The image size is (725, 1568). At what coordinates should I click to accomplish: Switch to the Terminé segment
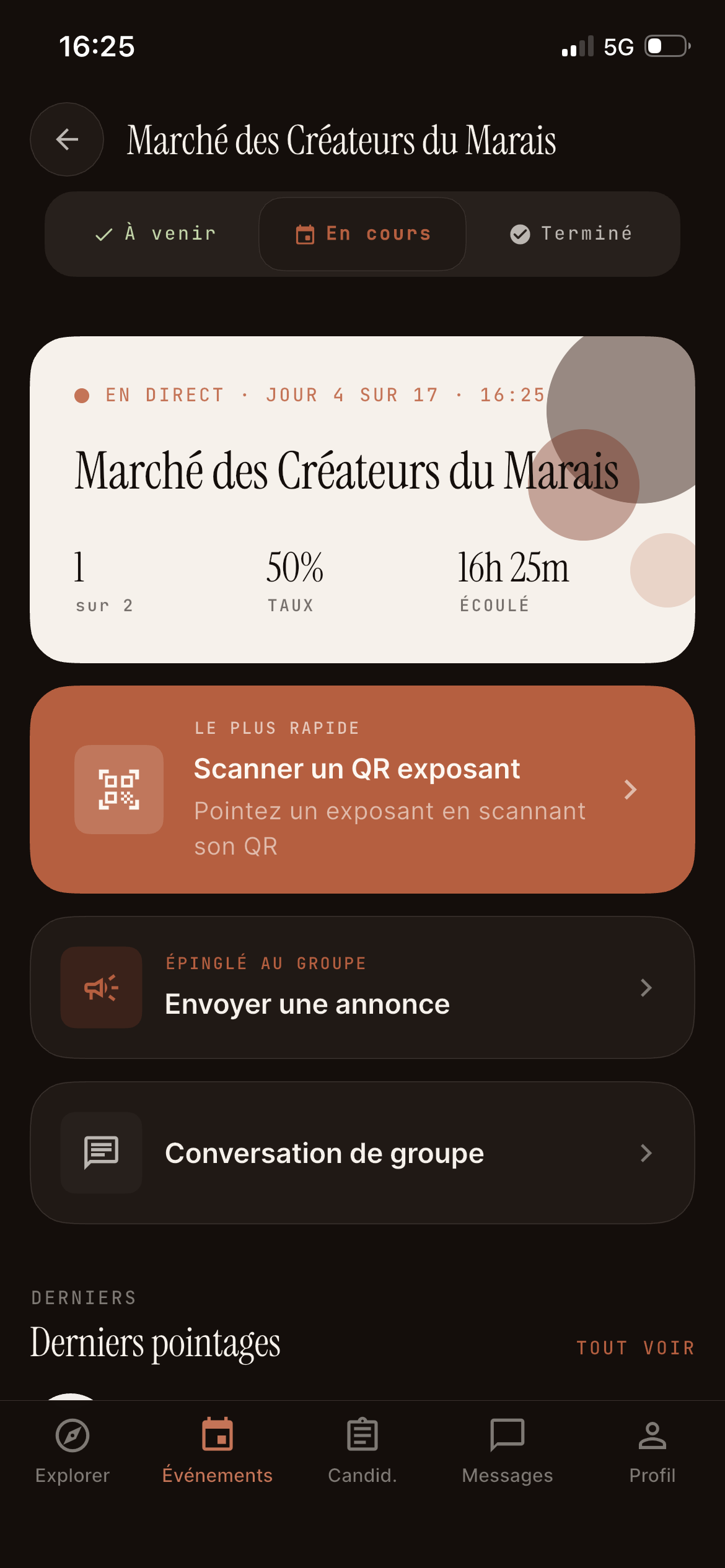tap(571, 234)
